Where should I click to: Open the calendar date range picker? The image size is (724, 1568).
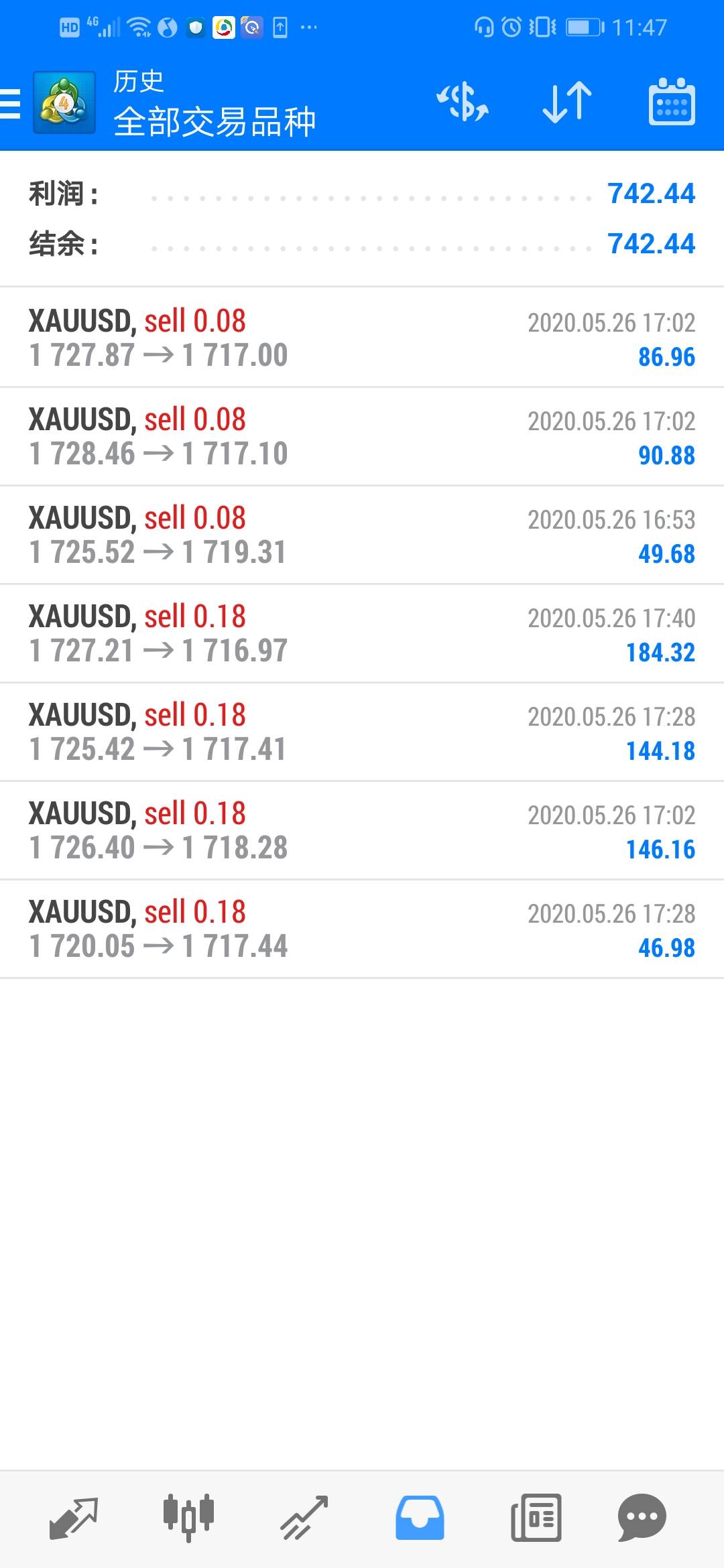(x=672, y=103)
